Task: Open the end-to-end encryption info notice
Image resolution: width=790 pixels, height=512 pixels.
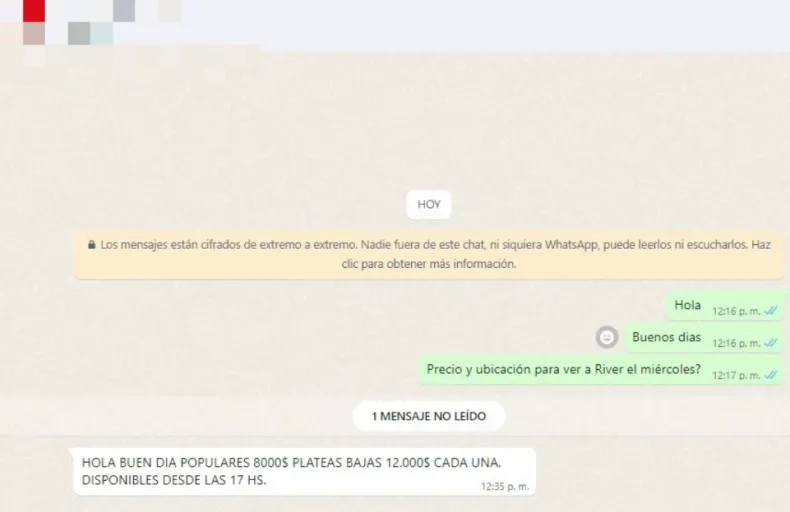Action: 428,254
